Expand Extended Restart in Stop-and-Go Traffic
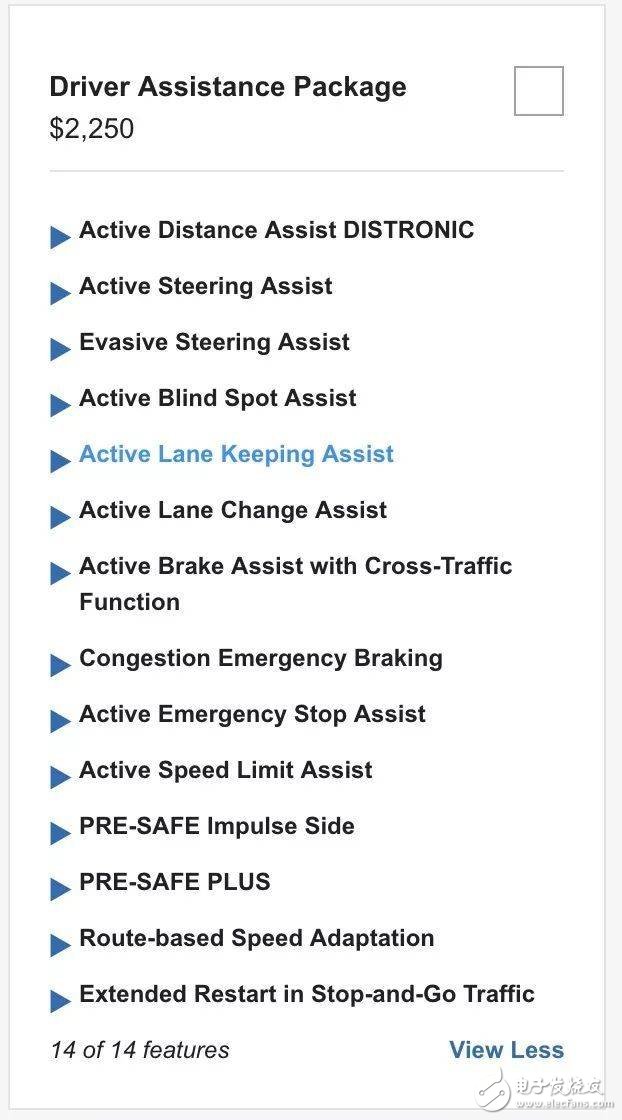The width and height of the screenshot is (622, 1120). pyautogui.click(x=306, y=994)
